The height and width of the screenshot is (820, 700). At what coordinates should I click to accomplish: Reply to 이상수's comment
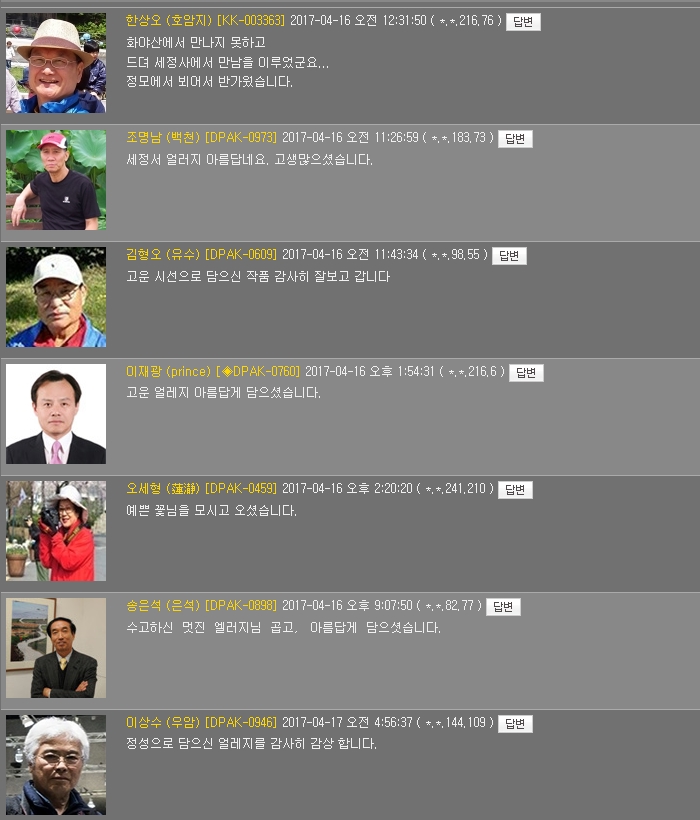(x=515, y=724)
